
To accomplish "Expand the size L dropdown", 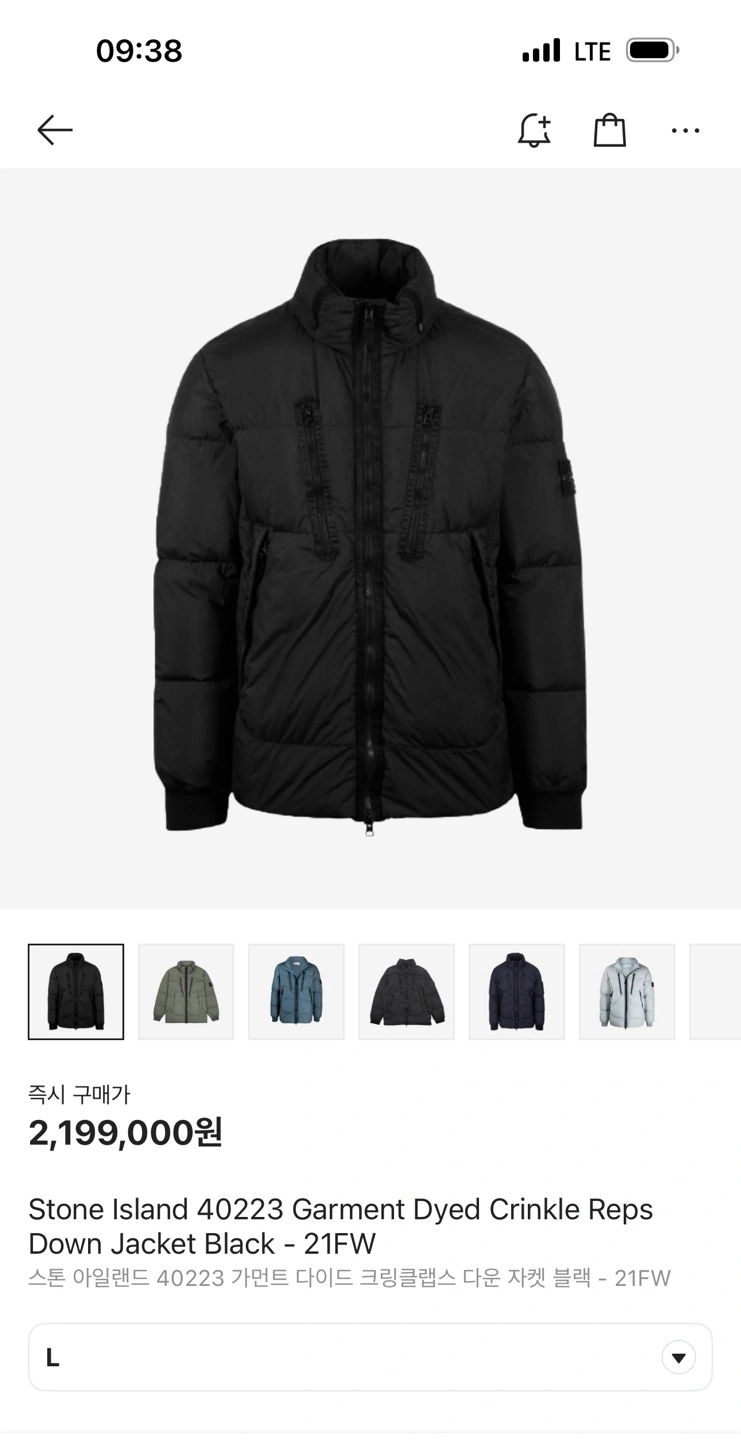I will click(x=679, y=1357).
